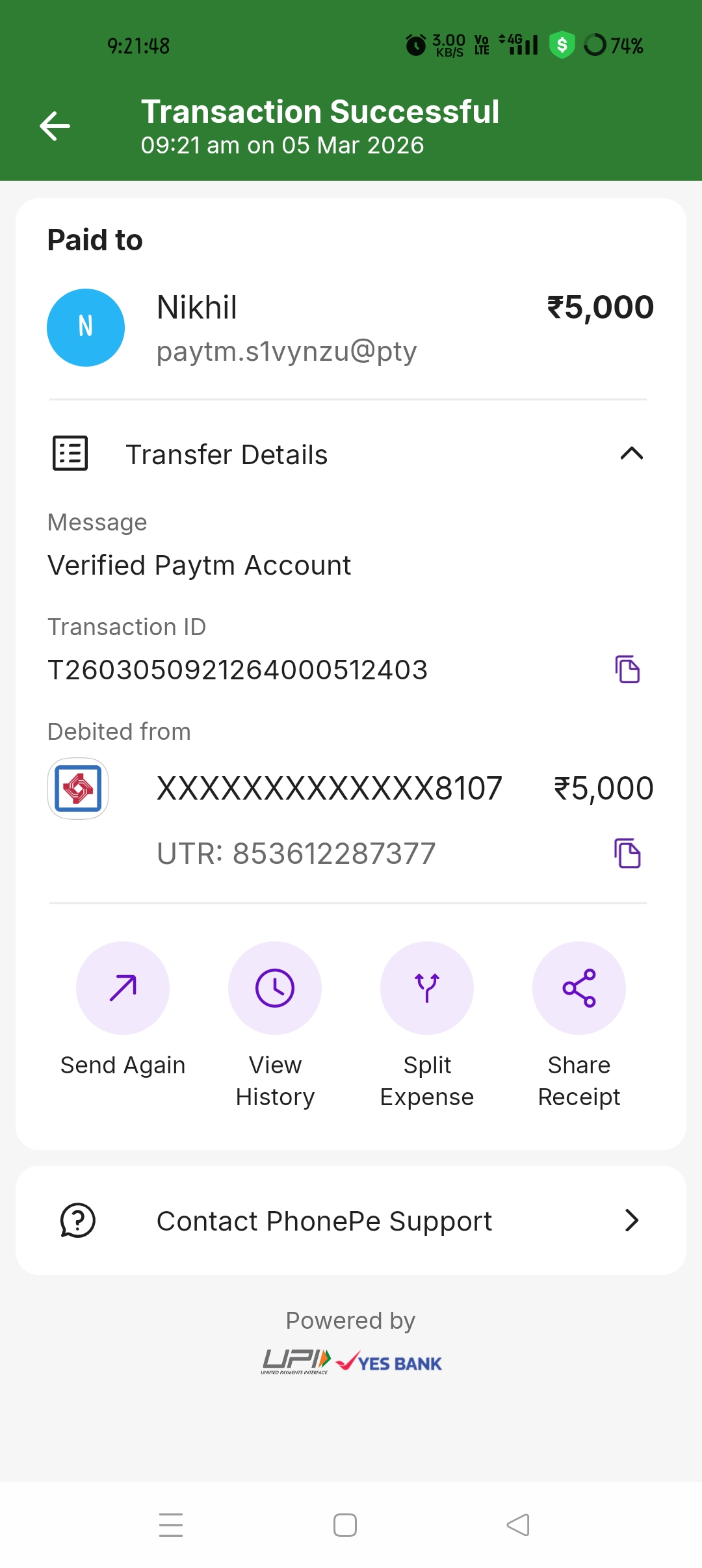Viewport: 702px width, 1568px height.
Task: Open Contact PhonePe Support
Action: pyautogui.click(x=351, y=1221)
